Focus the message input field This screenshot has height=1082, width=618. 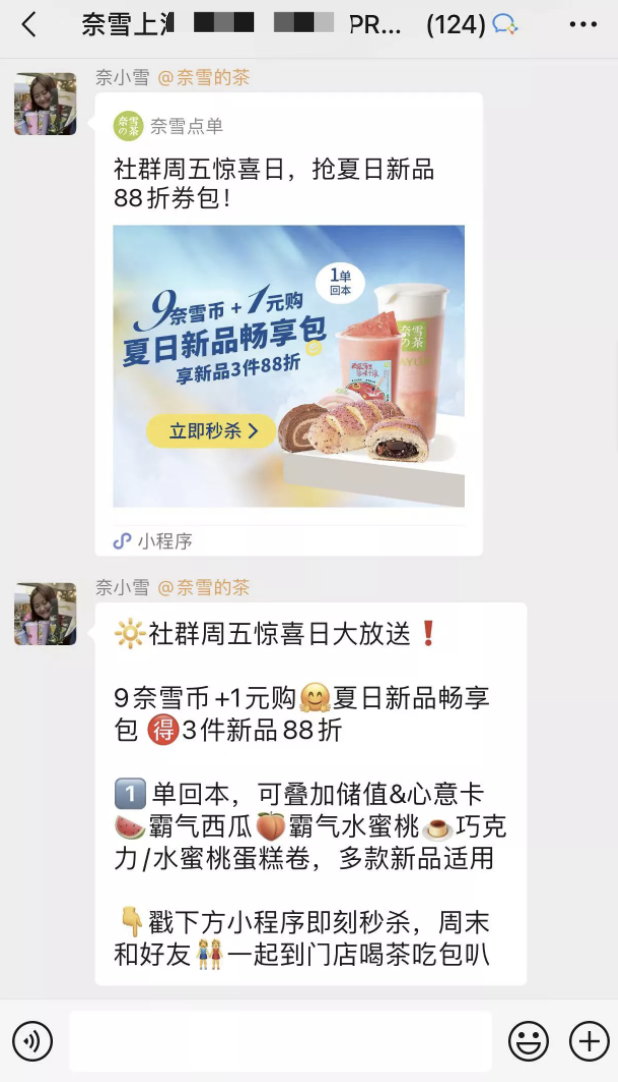pos(280,1042)
